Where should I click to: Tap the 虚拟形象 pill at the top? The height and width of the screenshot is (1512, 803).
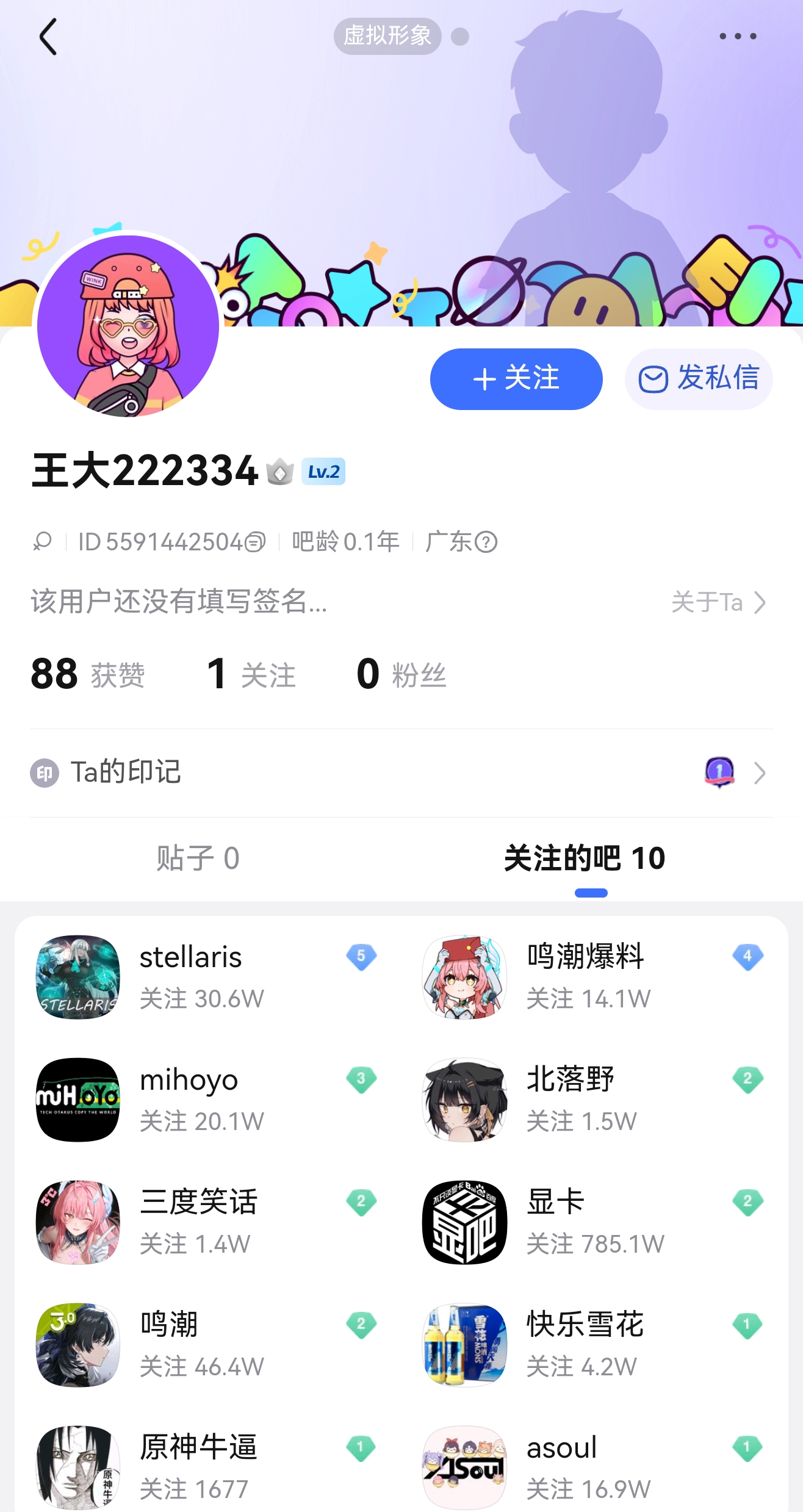(387, 36)
